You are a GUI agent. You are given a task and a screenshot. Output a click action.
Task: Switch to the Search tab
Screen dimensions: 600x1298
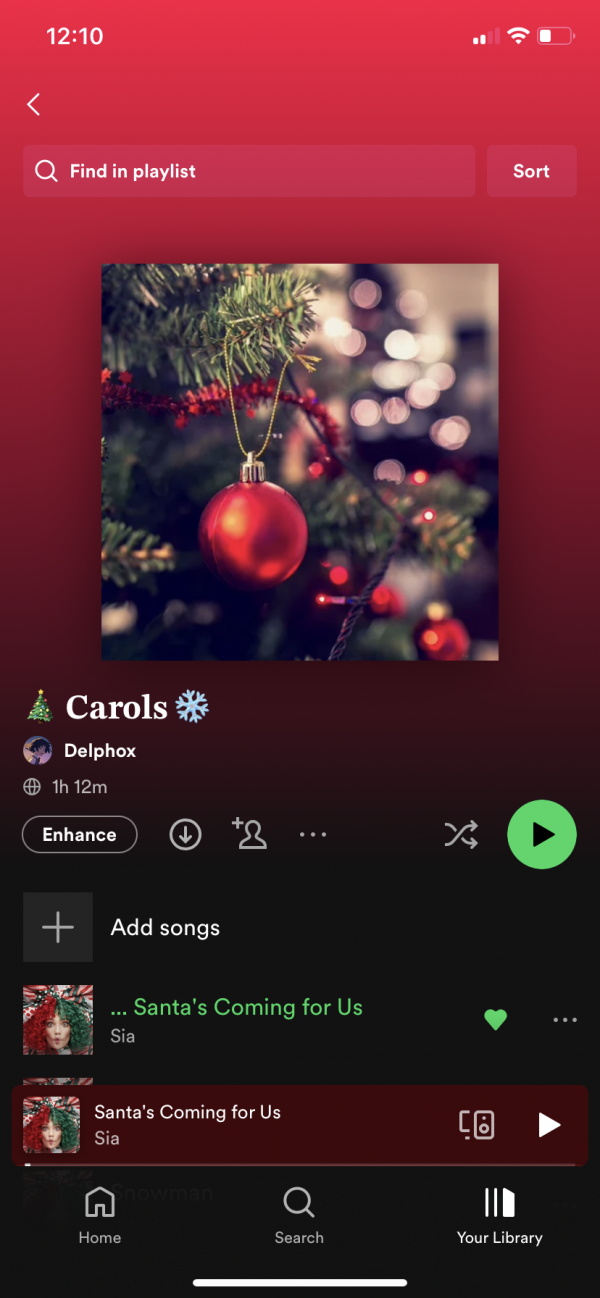(299, 1214)
